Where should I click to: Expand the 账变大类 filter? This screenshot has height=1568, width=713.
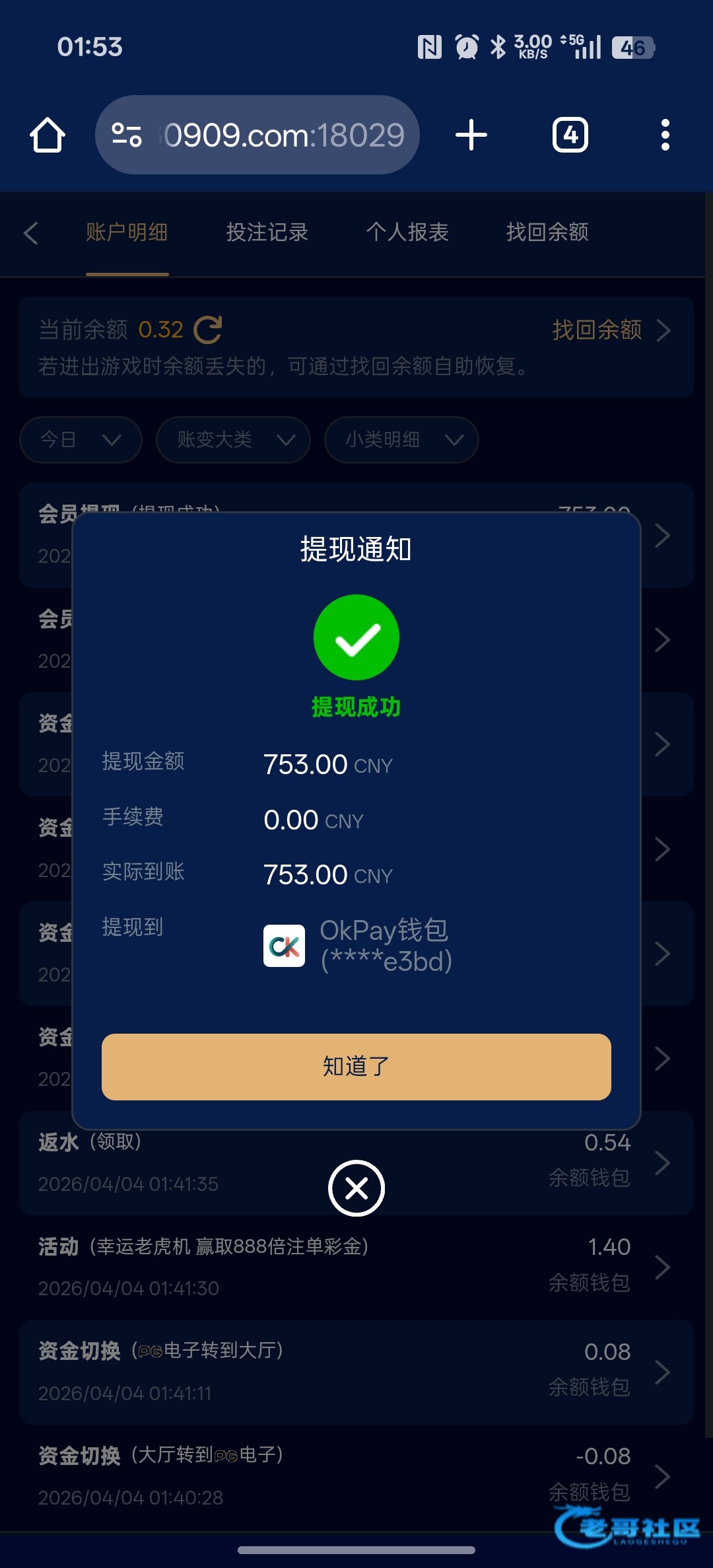233,439
